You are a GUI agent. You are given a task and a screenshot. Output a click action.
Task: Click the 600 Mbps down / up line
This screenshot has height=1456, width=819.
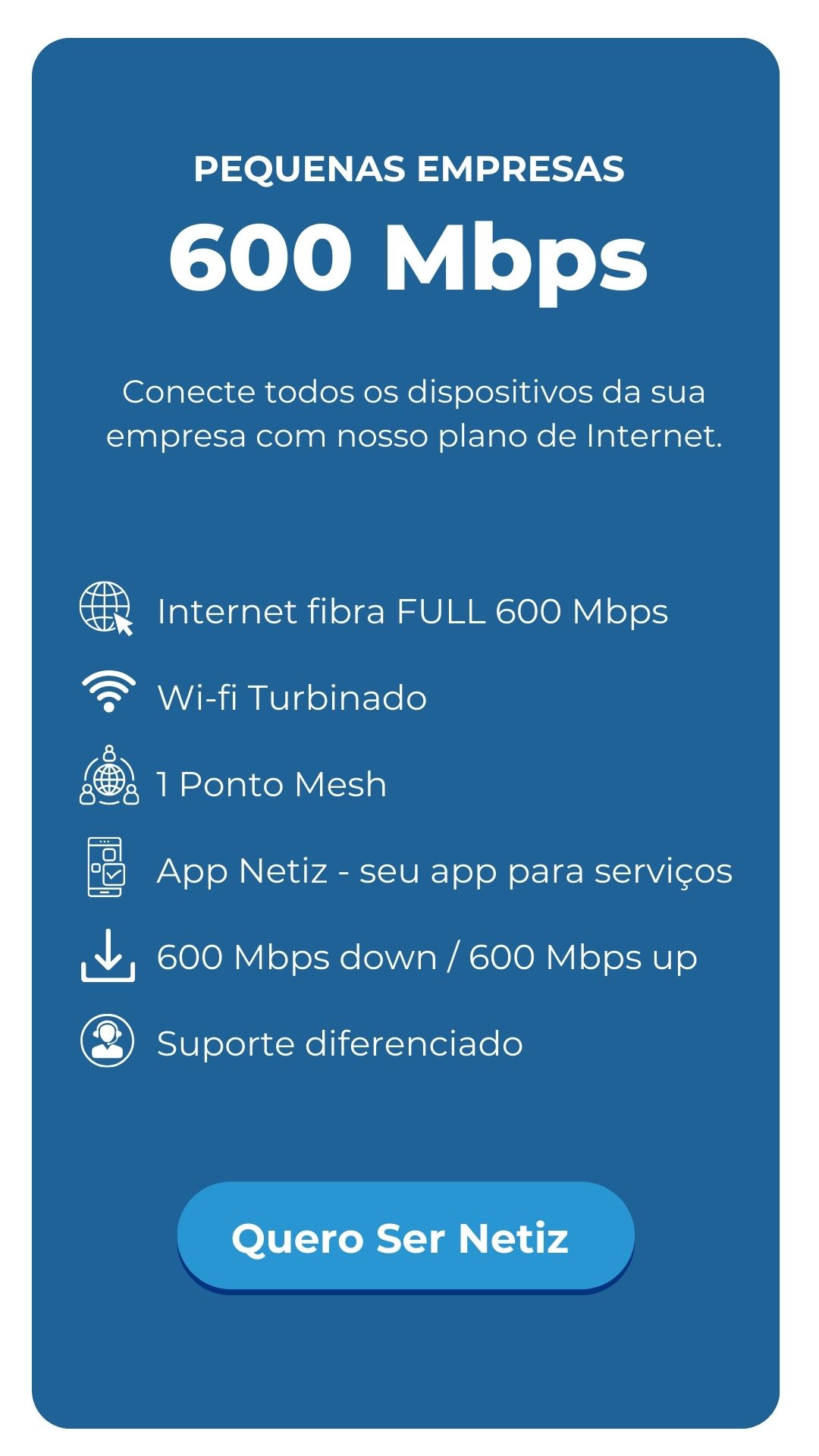[x=425, y=957]
